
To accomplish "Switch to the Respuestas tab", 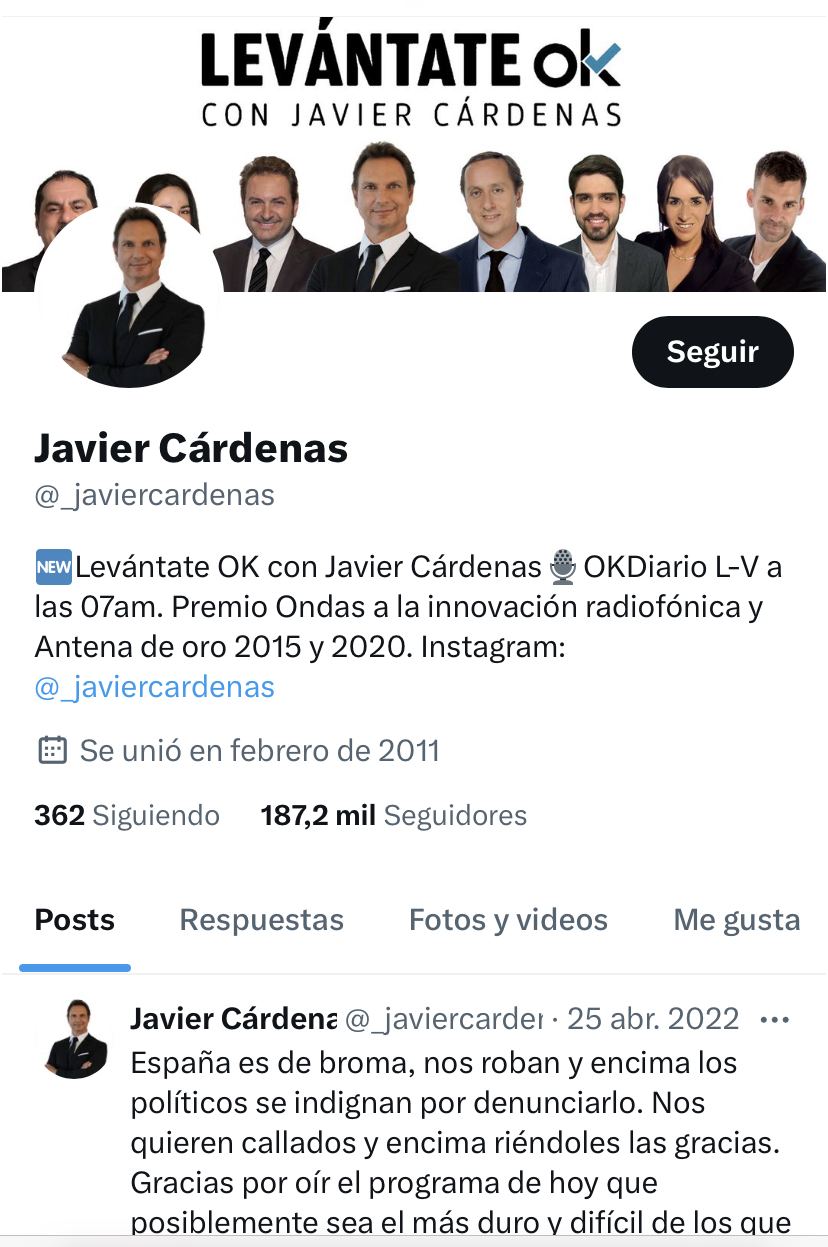I will point(261,920).
